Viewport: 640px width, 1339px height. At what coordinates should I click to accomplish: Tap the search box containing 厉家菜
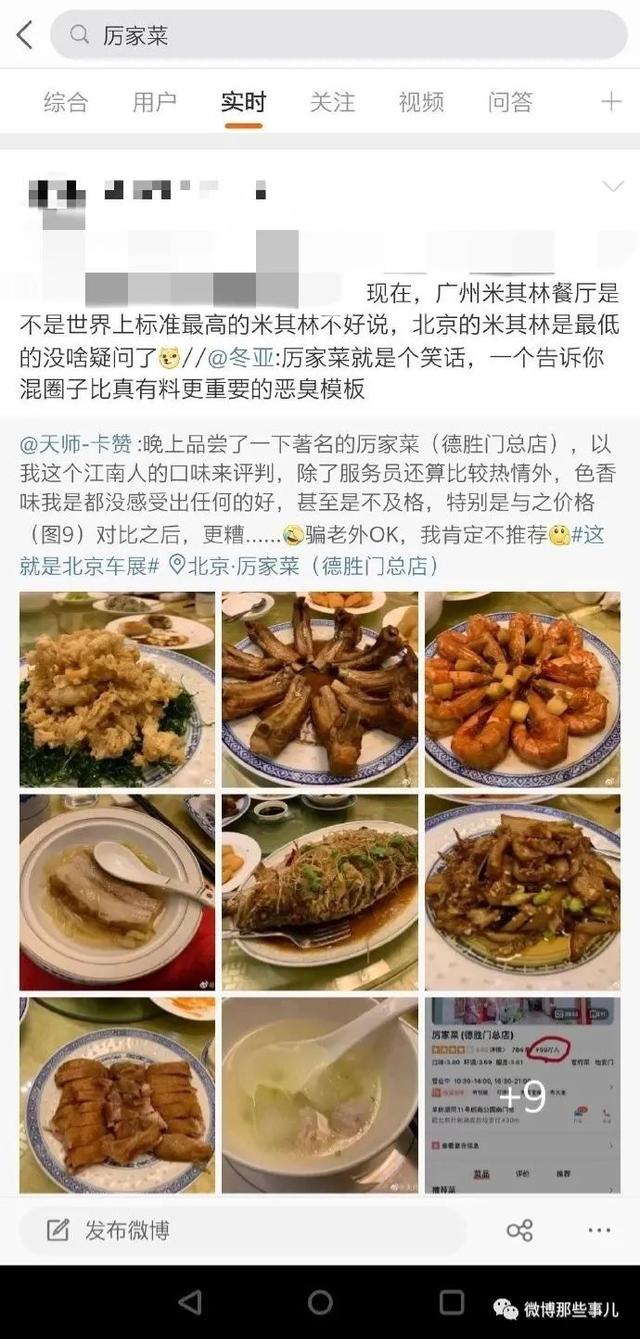(x=338, y=36)
